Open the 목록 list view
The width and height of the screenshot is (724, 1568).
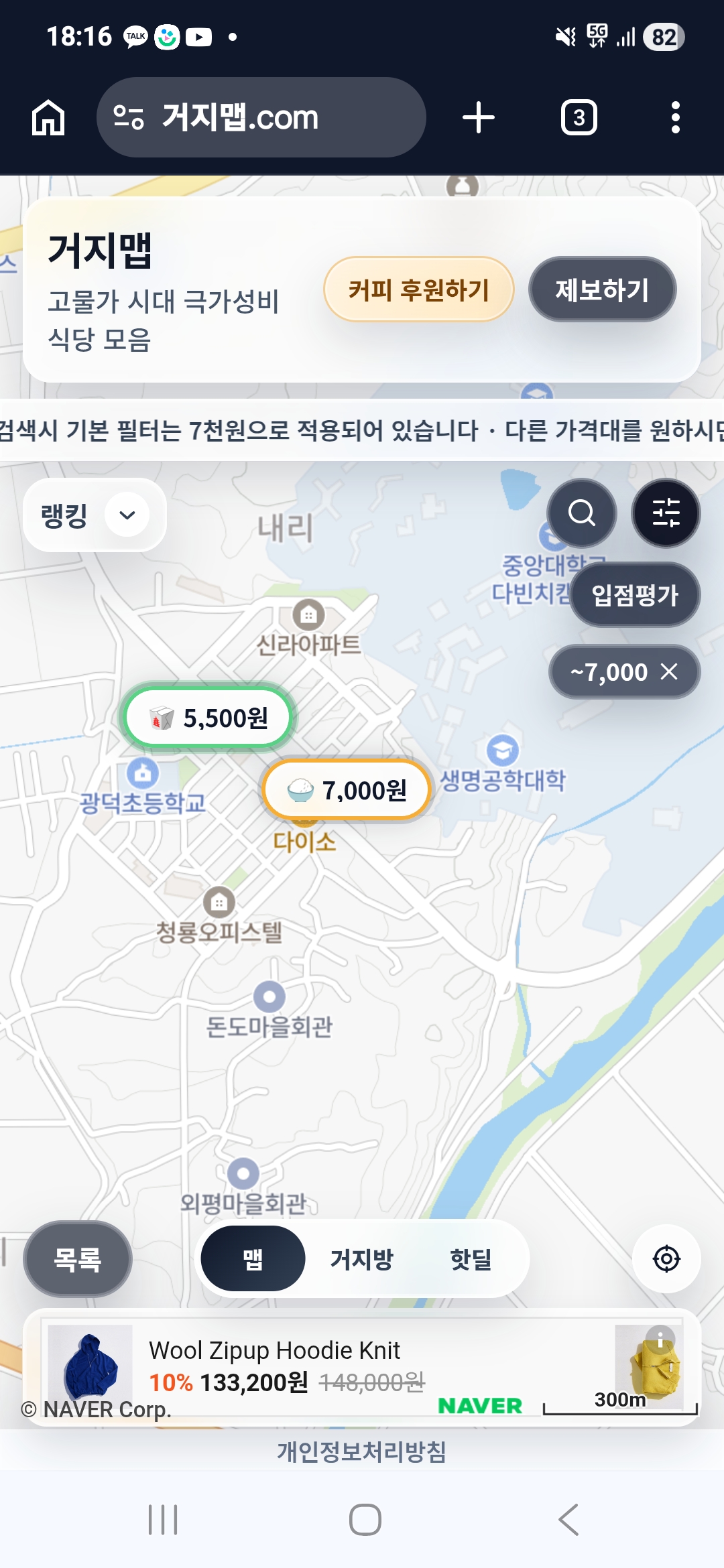coord(78,1259)
